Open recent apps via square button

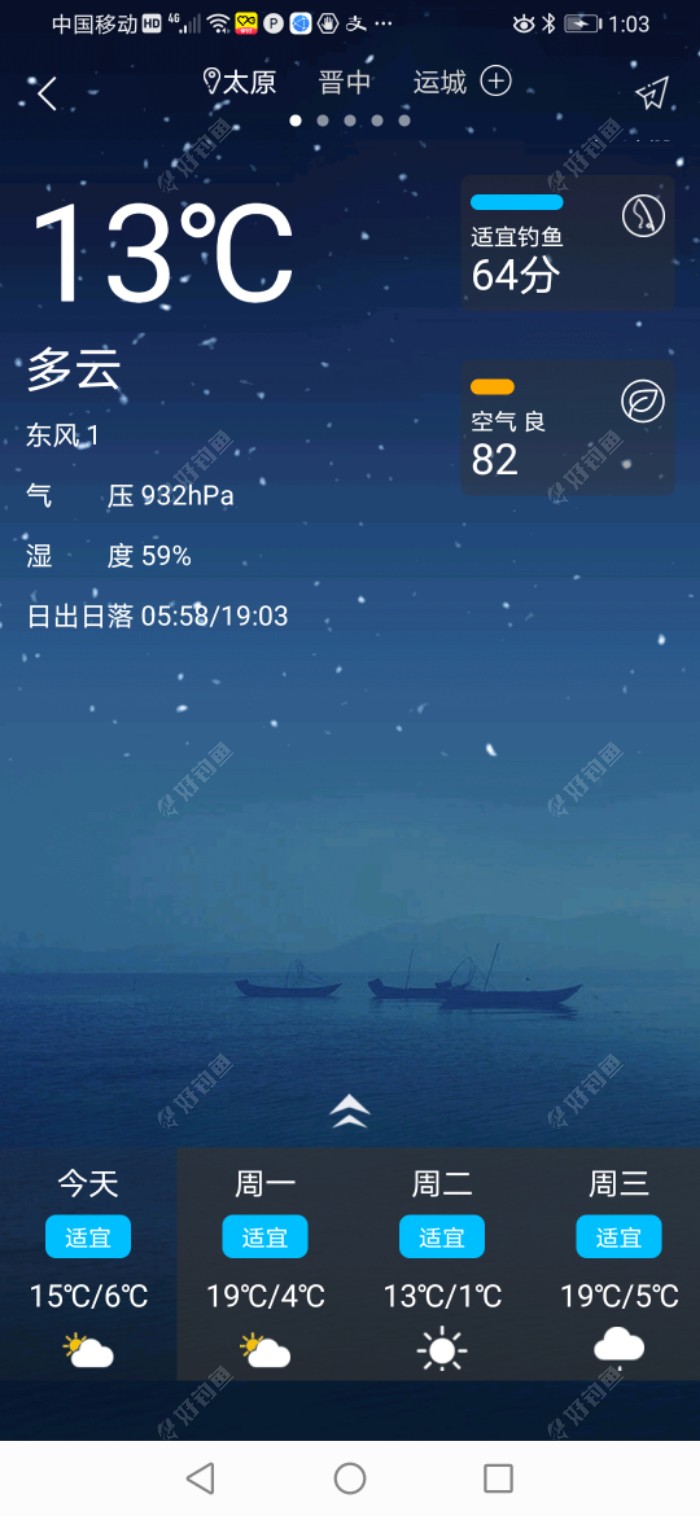point(498,1478)
